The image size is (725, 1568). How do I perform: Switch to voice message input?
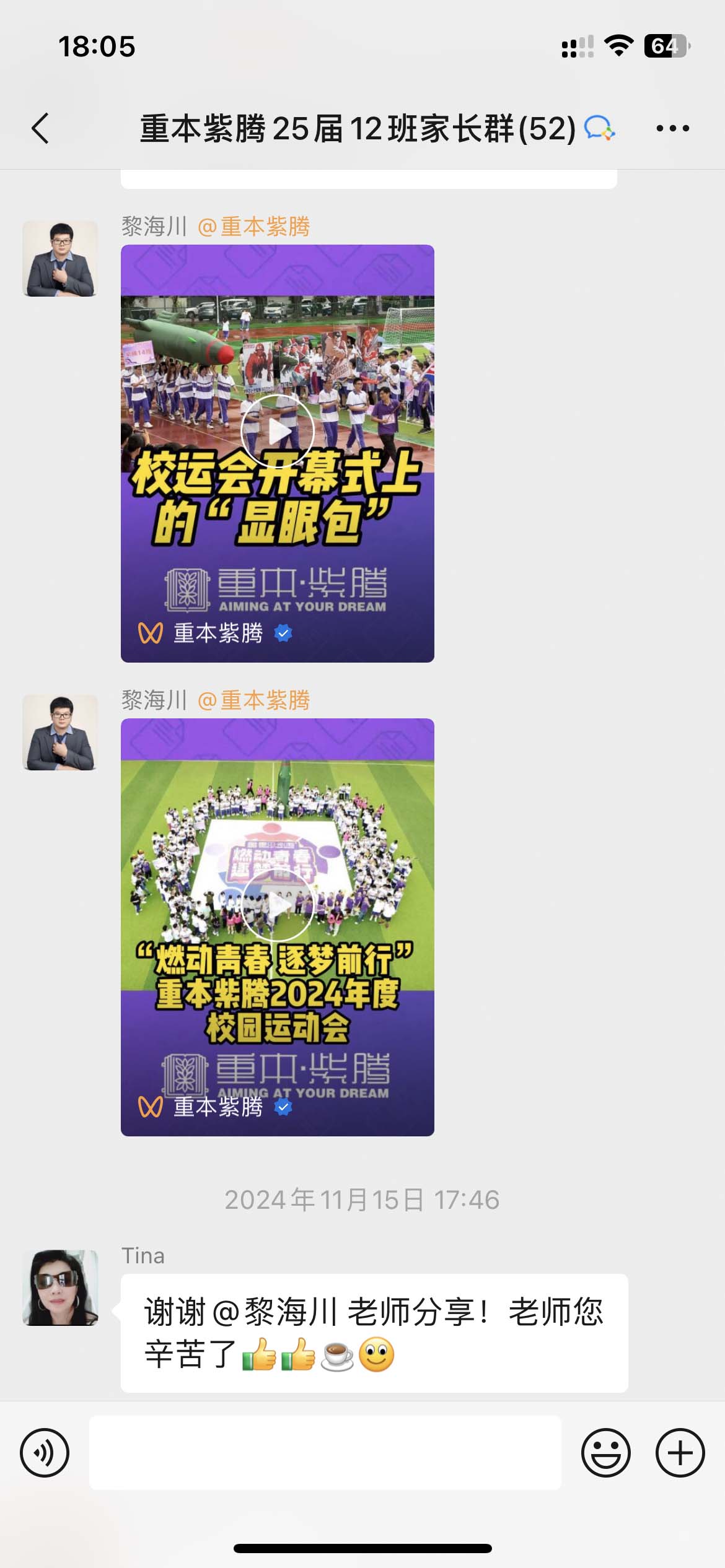45,1452
